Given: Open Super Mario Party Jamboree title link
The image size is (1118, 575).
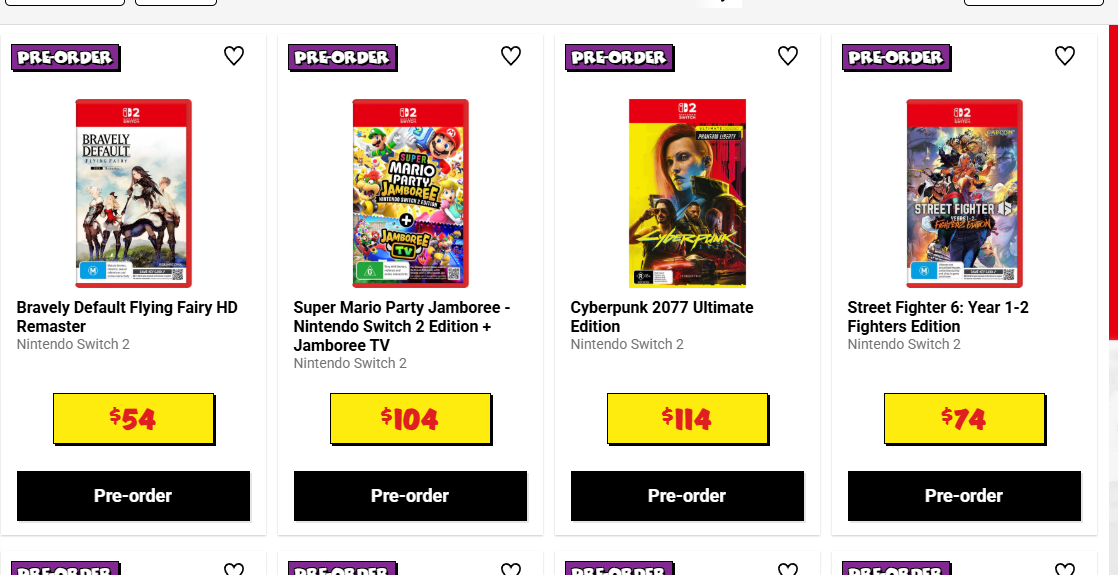Looking at the screenshot, I should (402, 326).
